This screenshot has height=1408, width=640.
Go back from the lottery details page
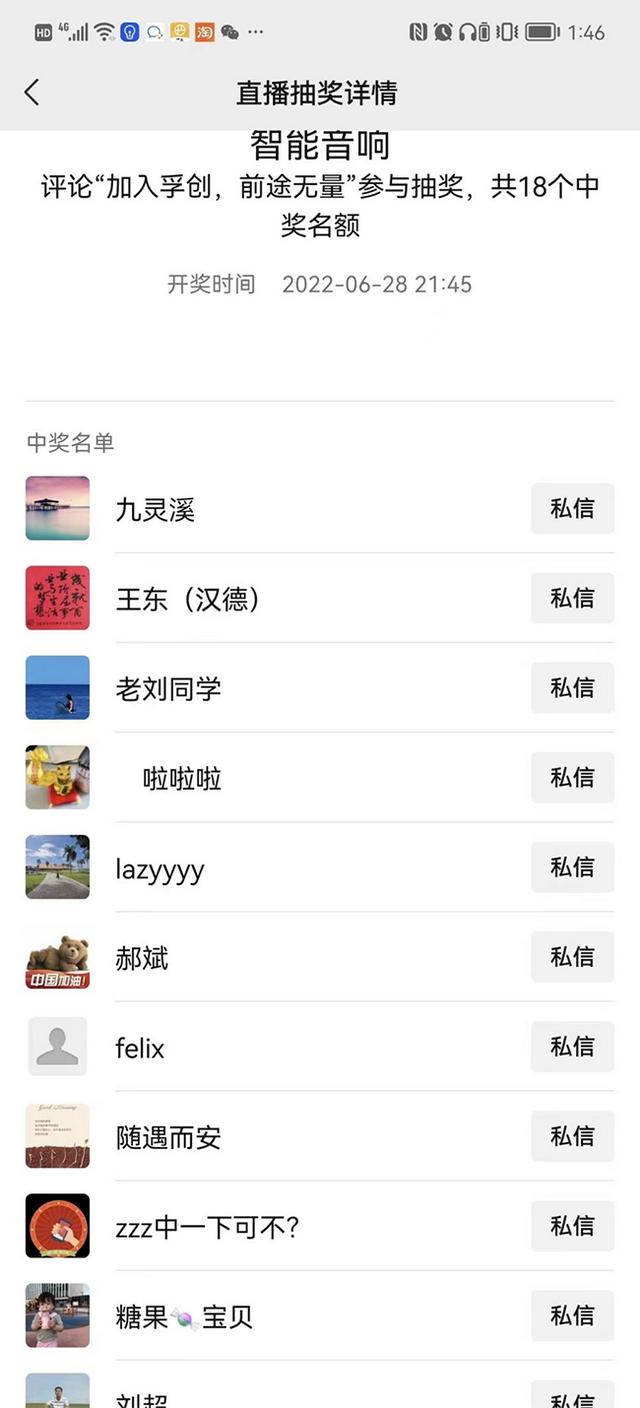point(32,93)
